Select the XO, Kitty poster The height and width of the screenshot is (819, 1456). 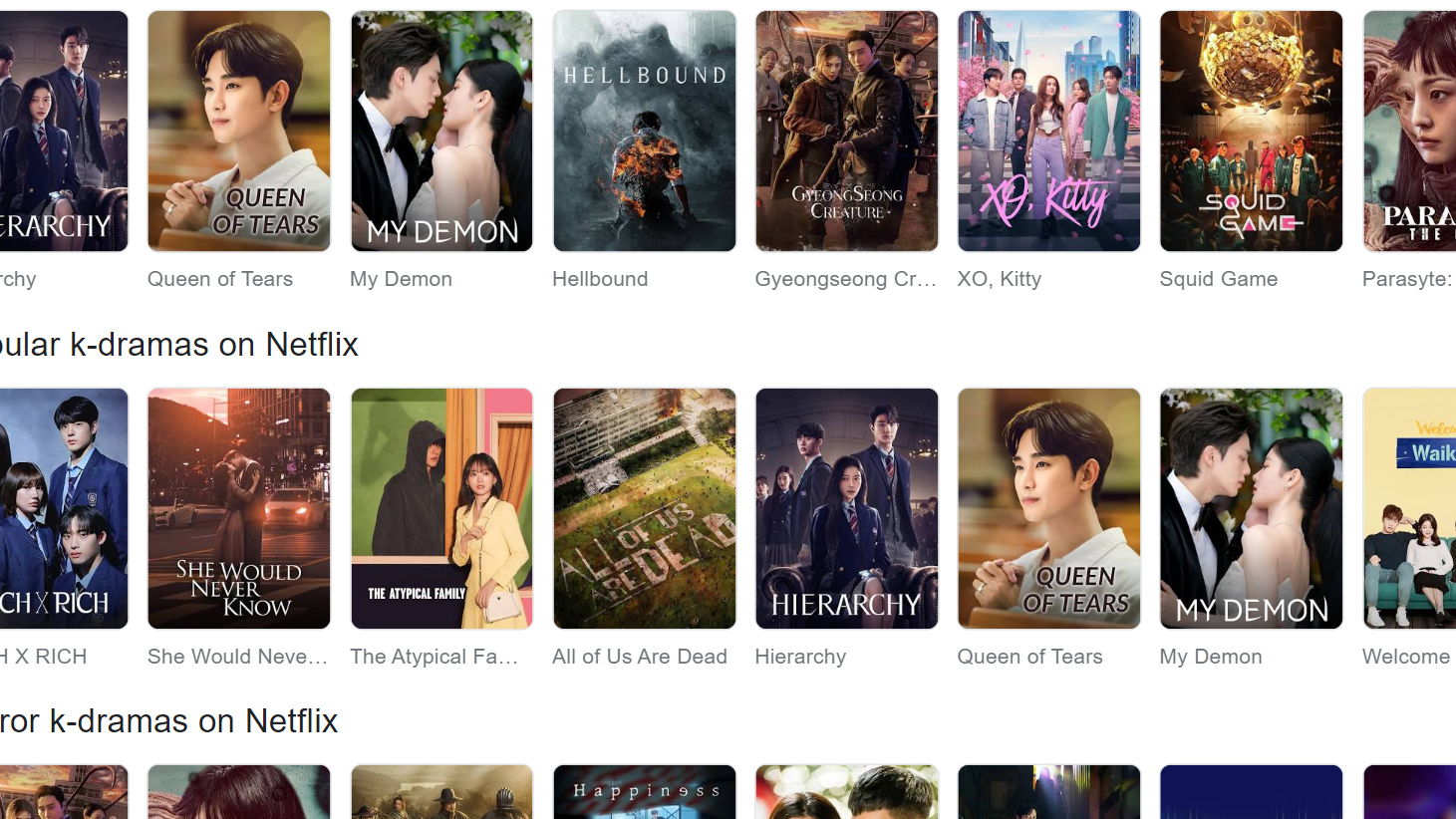(1048, 132)
